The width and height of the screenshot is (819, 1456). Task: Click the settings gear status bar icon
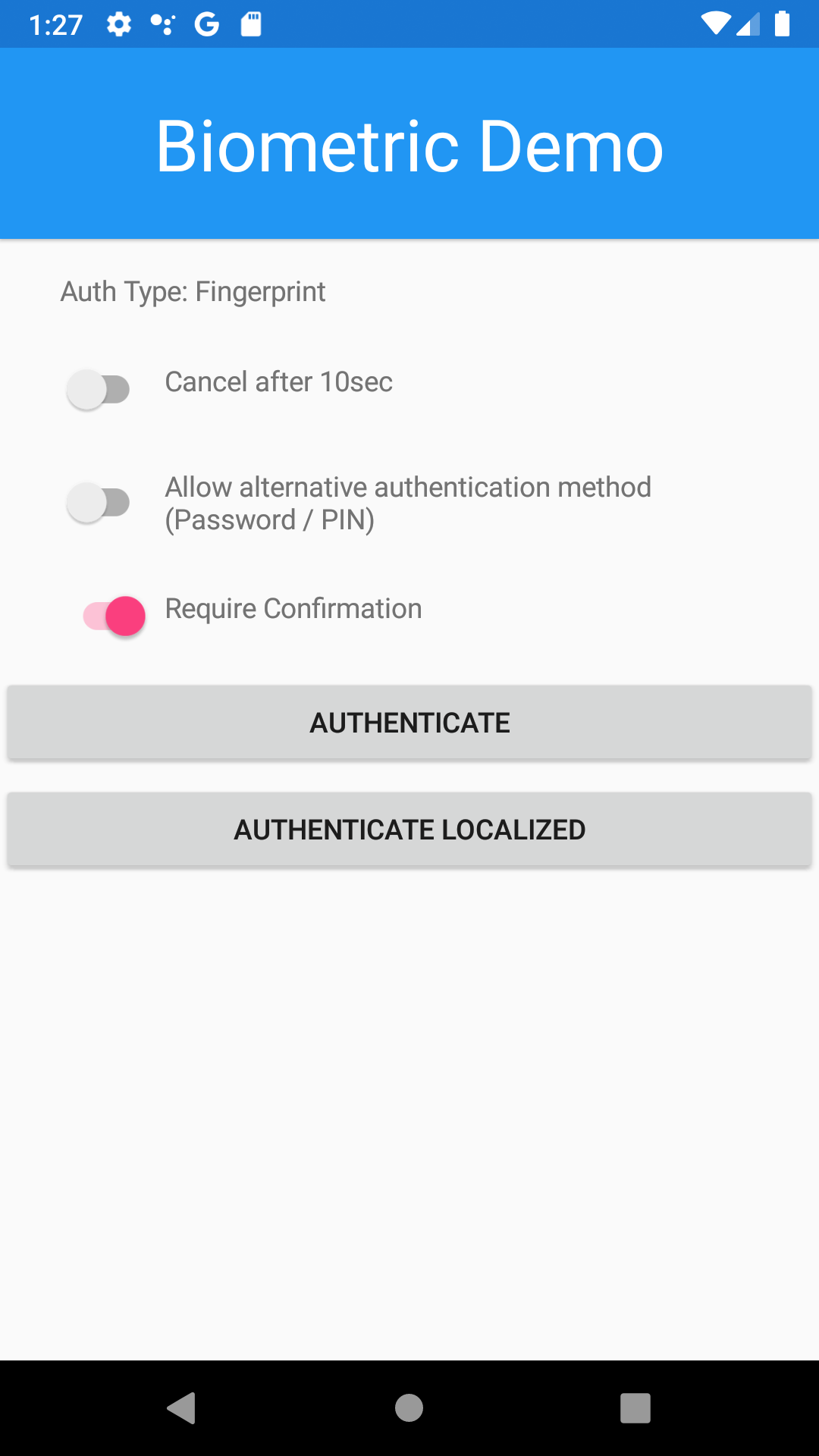[120, 24]
